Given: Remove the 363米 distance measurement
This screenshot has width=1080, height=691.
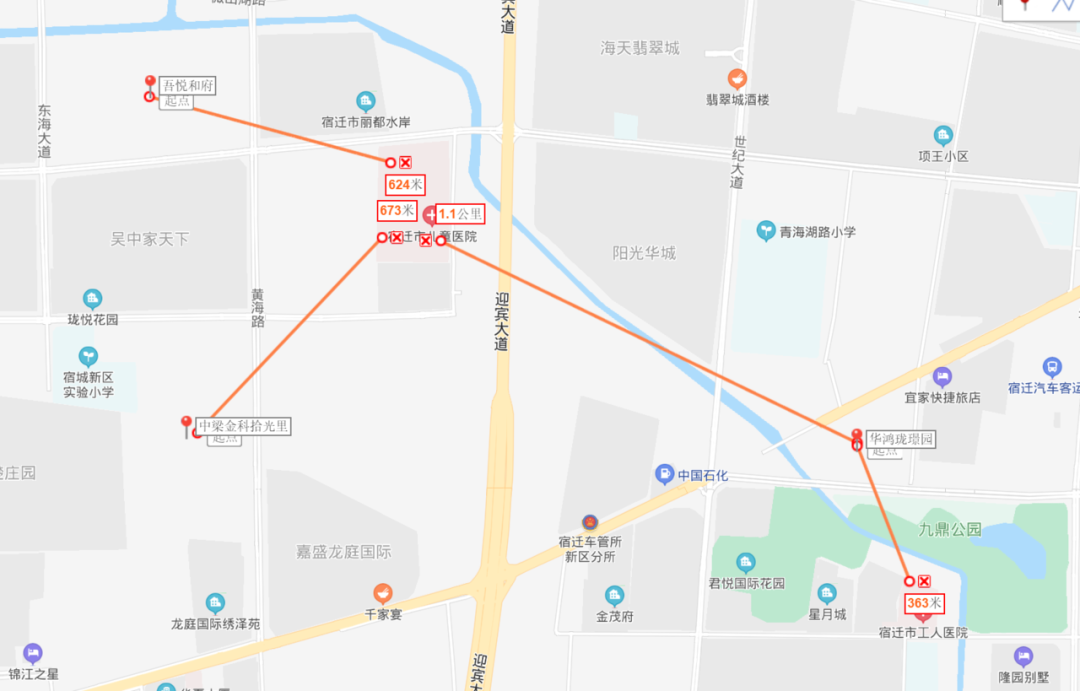Looking at the screenshot, I should 925,581.
